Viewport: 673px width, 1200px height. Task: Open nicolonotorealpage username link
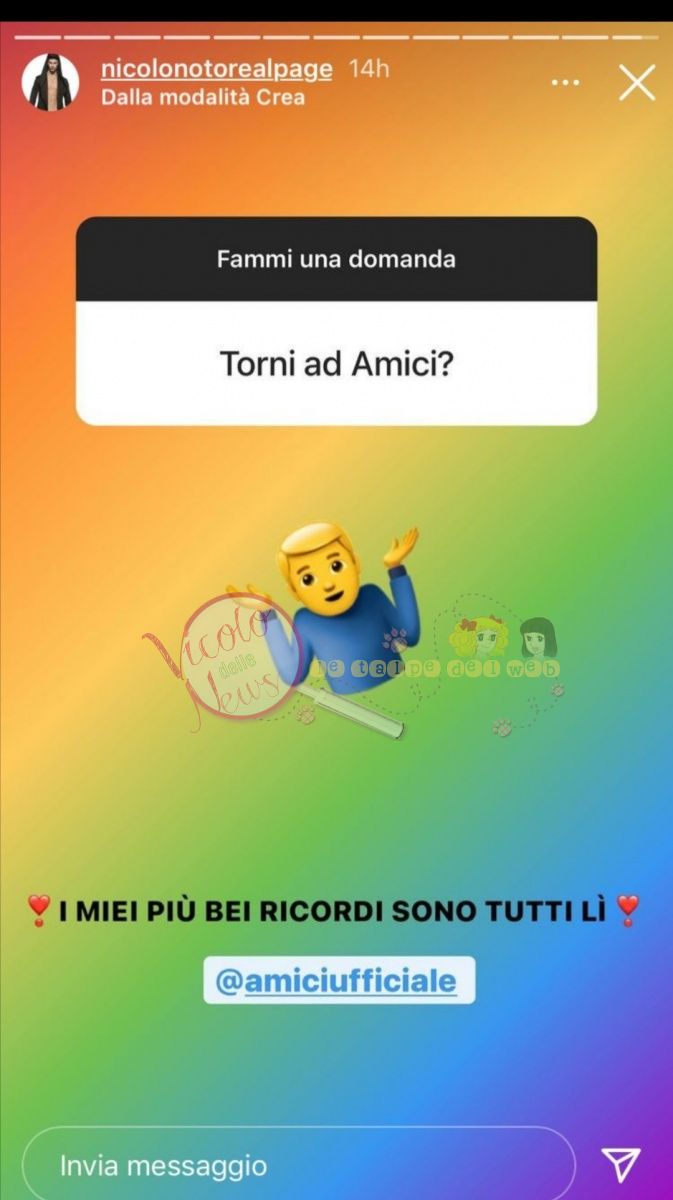tap(216, 69)
